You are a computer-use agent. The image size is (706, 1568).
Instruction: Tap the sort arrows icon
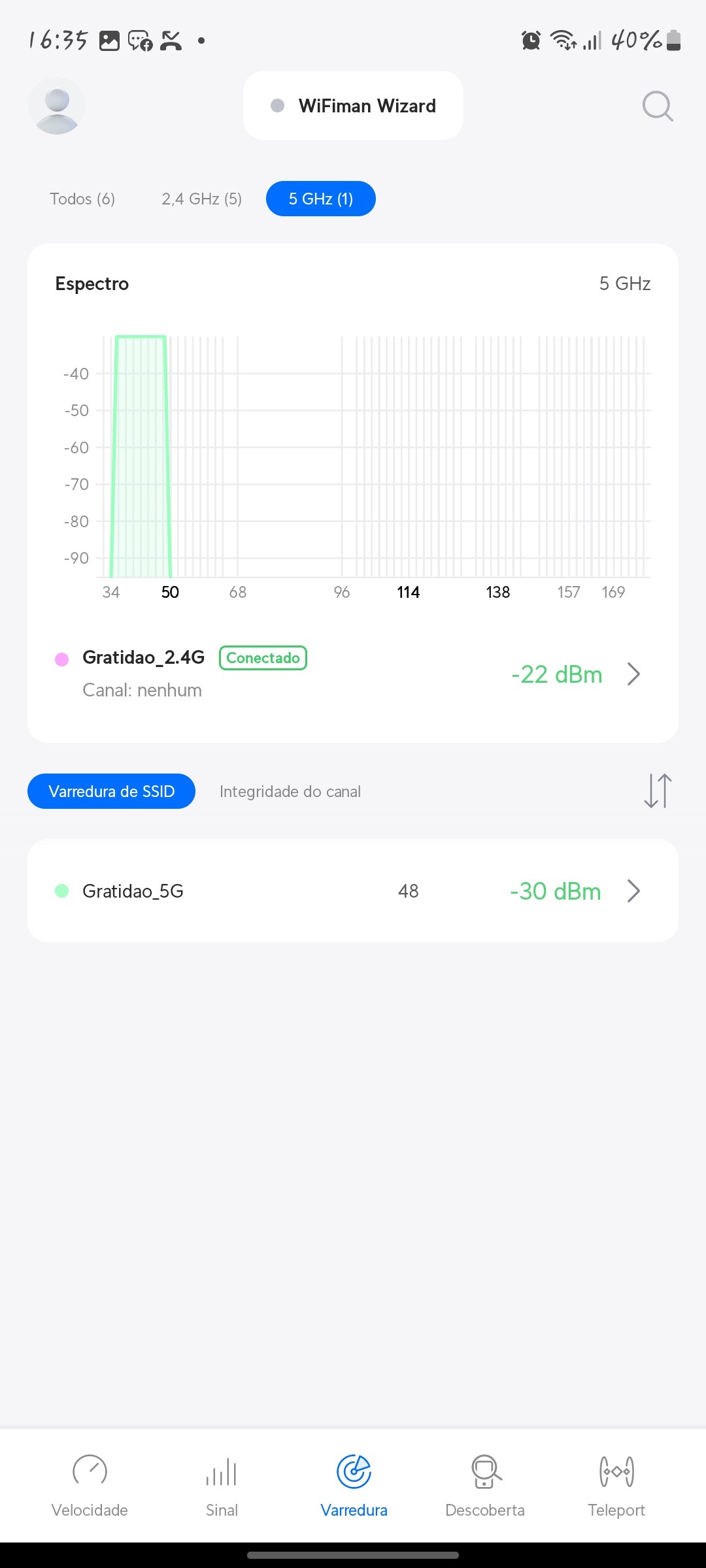pos(658,791)
